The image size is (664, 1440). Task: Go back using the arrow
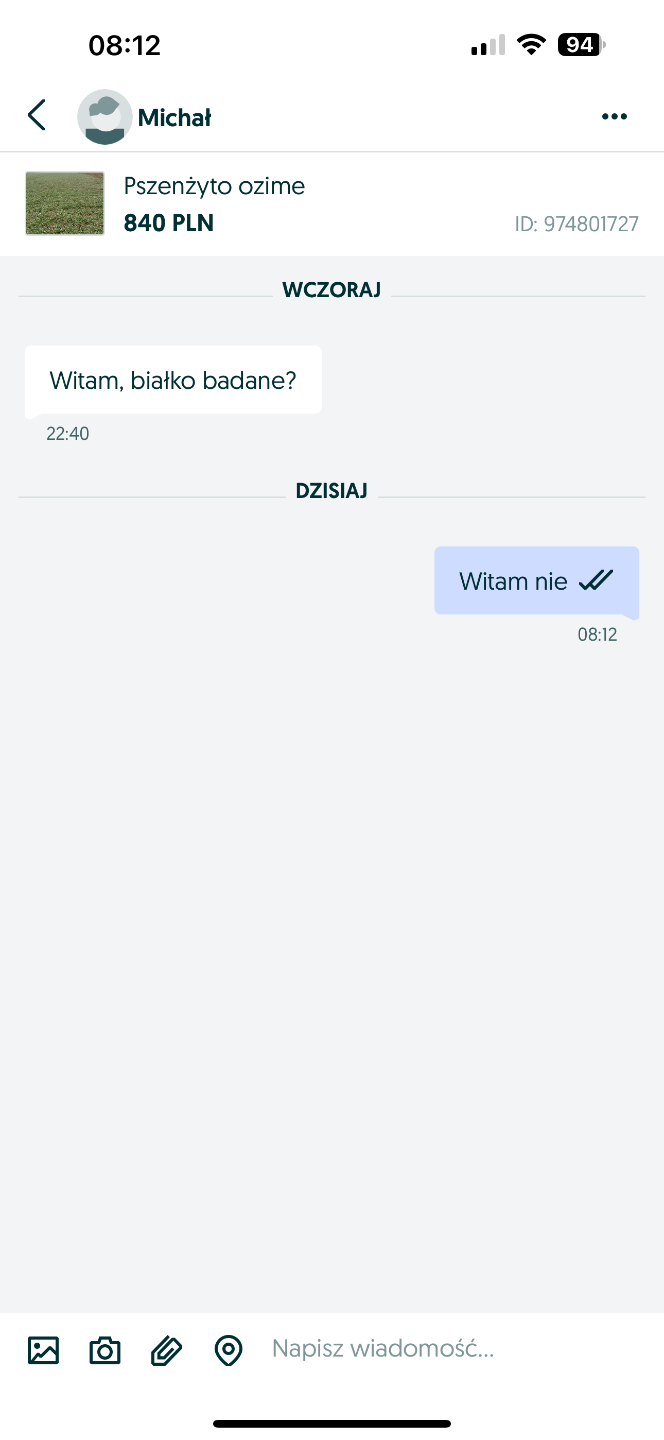[x=37, y=116]
